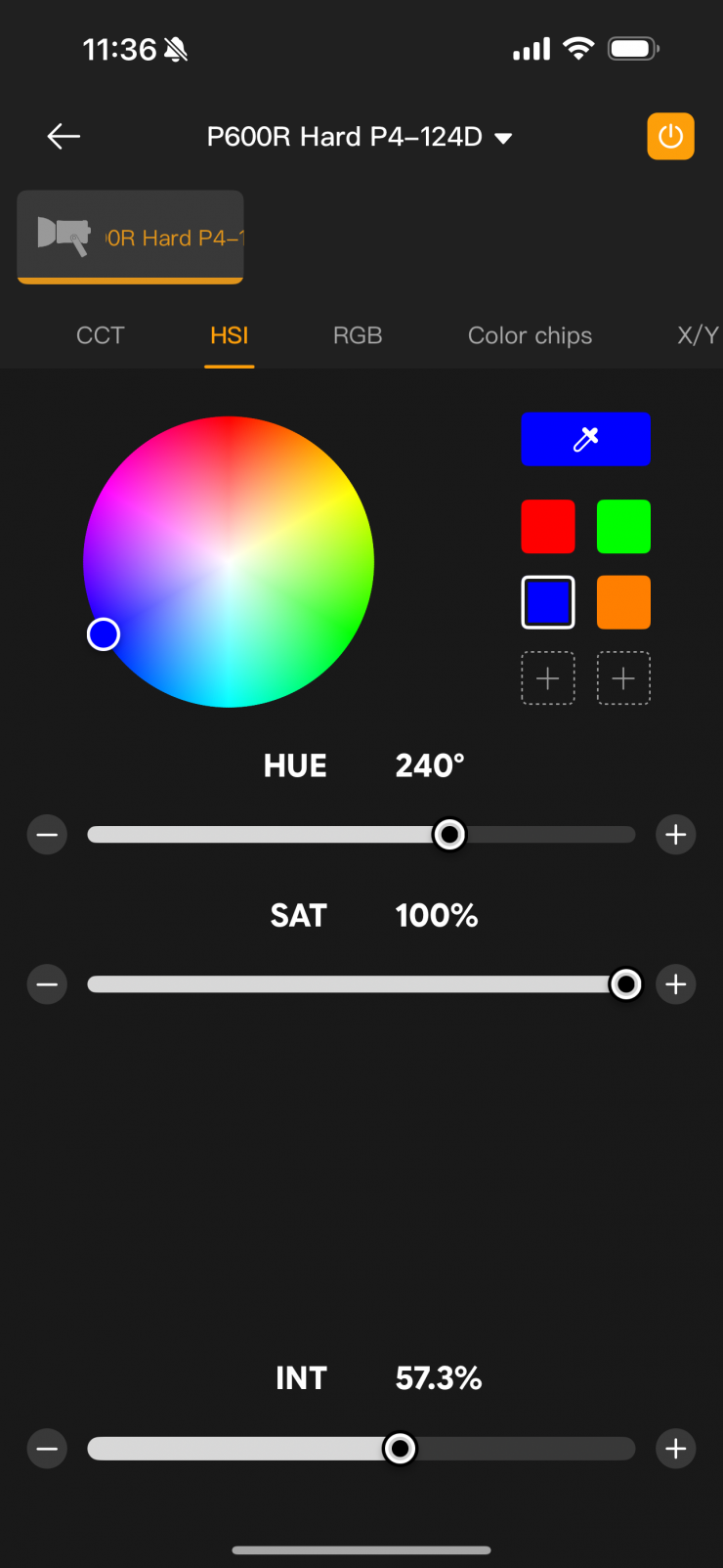Open the Color chips tab
This screenshot has height=1568, width=723.
tap(530, 335)
